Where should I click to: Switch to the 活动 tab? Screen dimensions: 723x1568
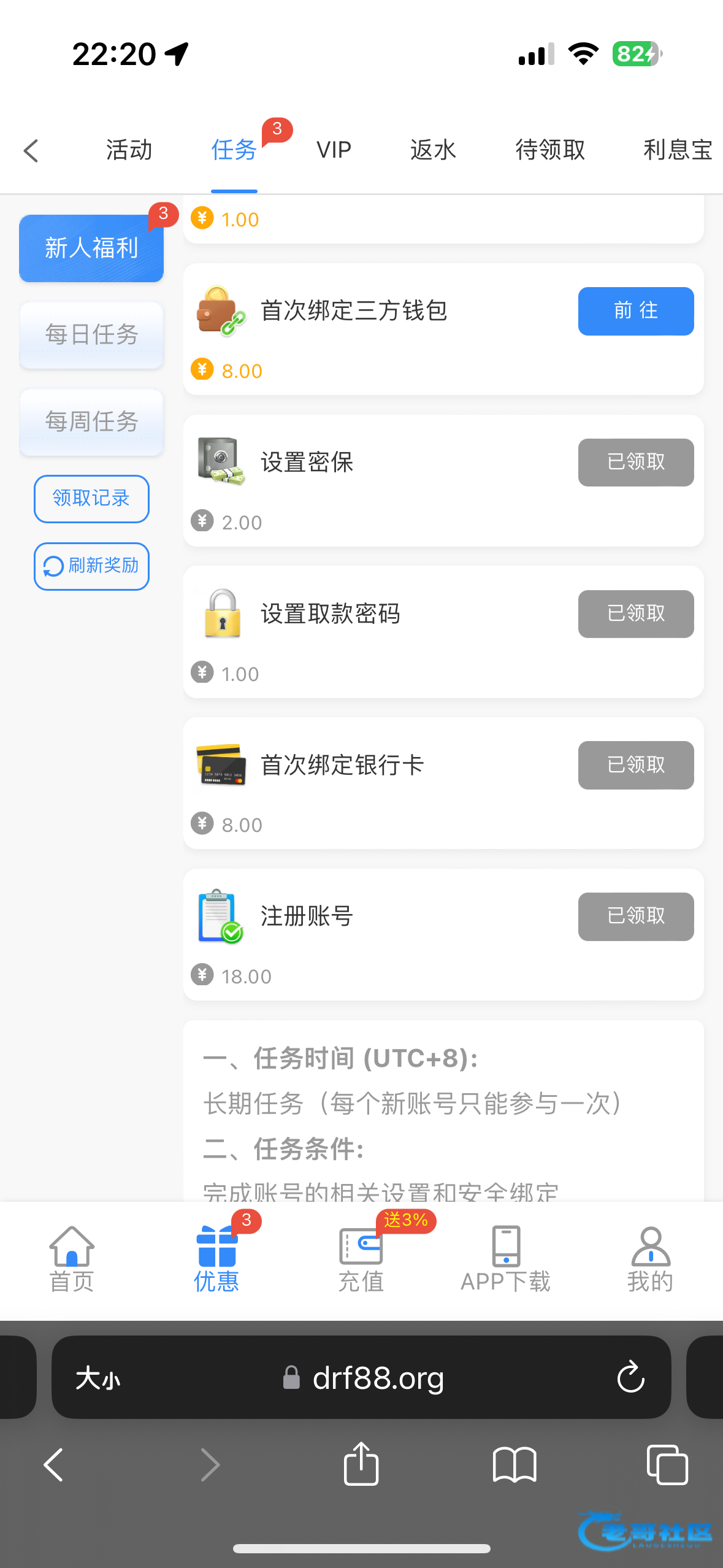coord(129,150)
